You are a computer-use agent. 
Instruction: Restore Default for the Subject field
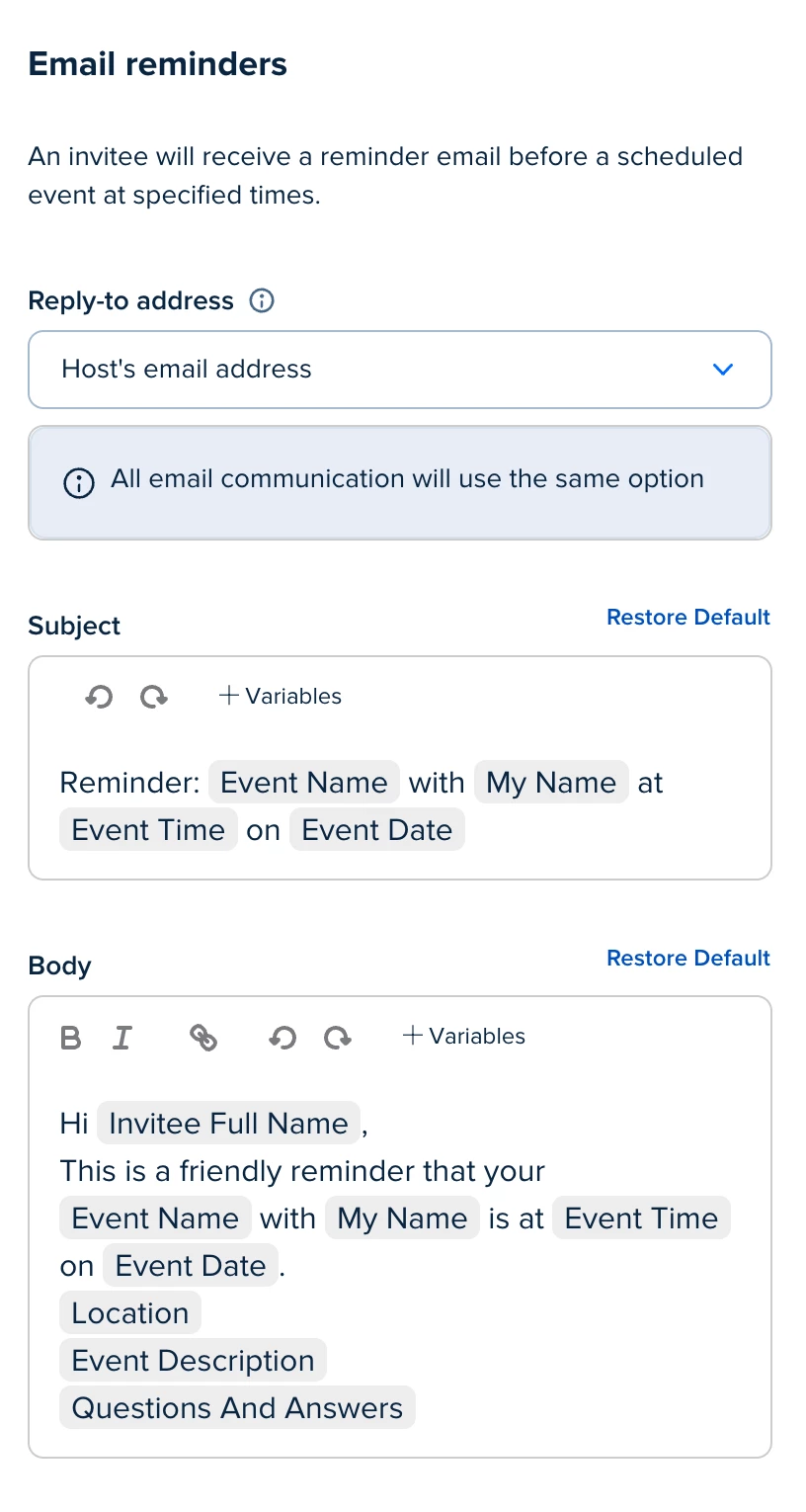687,618
